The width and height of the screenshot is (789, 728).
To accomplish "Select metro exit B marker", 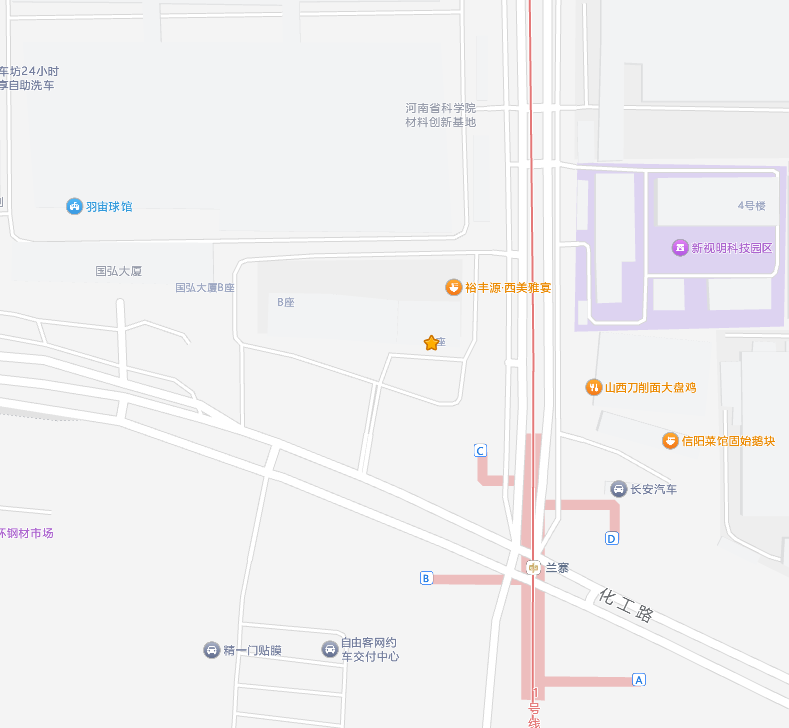I will (426, 578).
